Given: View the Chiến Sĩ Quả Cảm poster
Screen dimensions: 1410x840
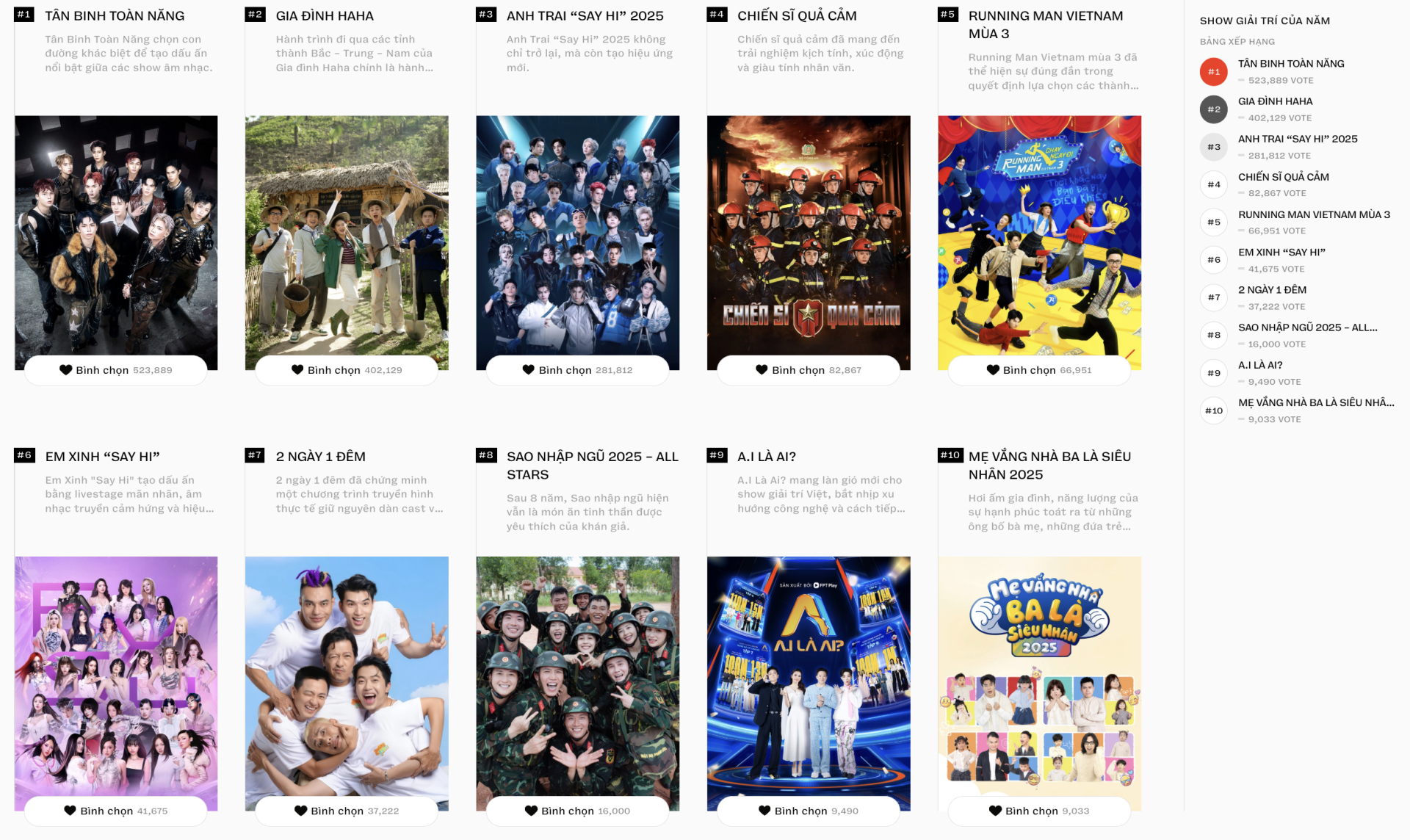Looking at the screenshot, I should tap(809, 235).
